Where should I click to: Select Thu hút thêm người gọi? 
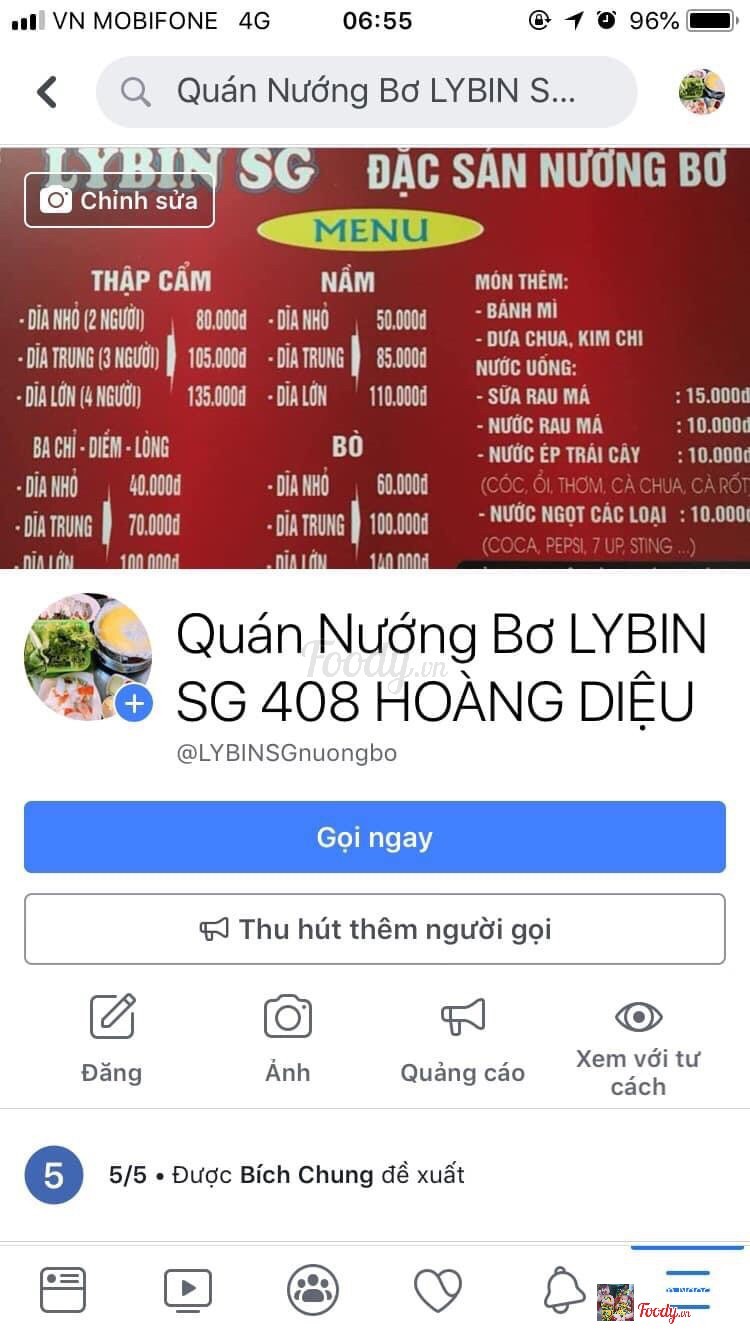click(x=375, y=929)
